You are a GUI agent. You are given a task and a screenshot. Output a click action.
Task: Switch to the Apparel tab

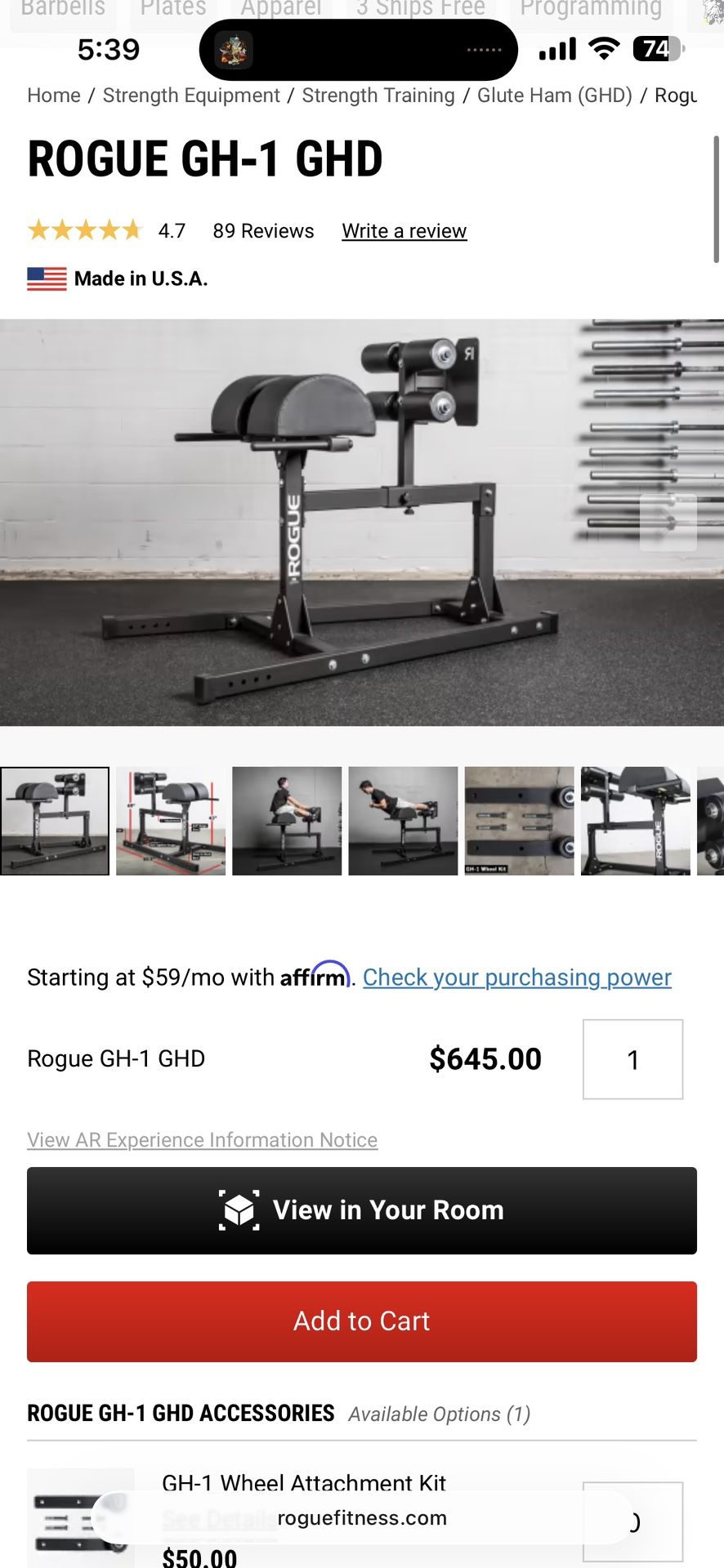point(280,10)
